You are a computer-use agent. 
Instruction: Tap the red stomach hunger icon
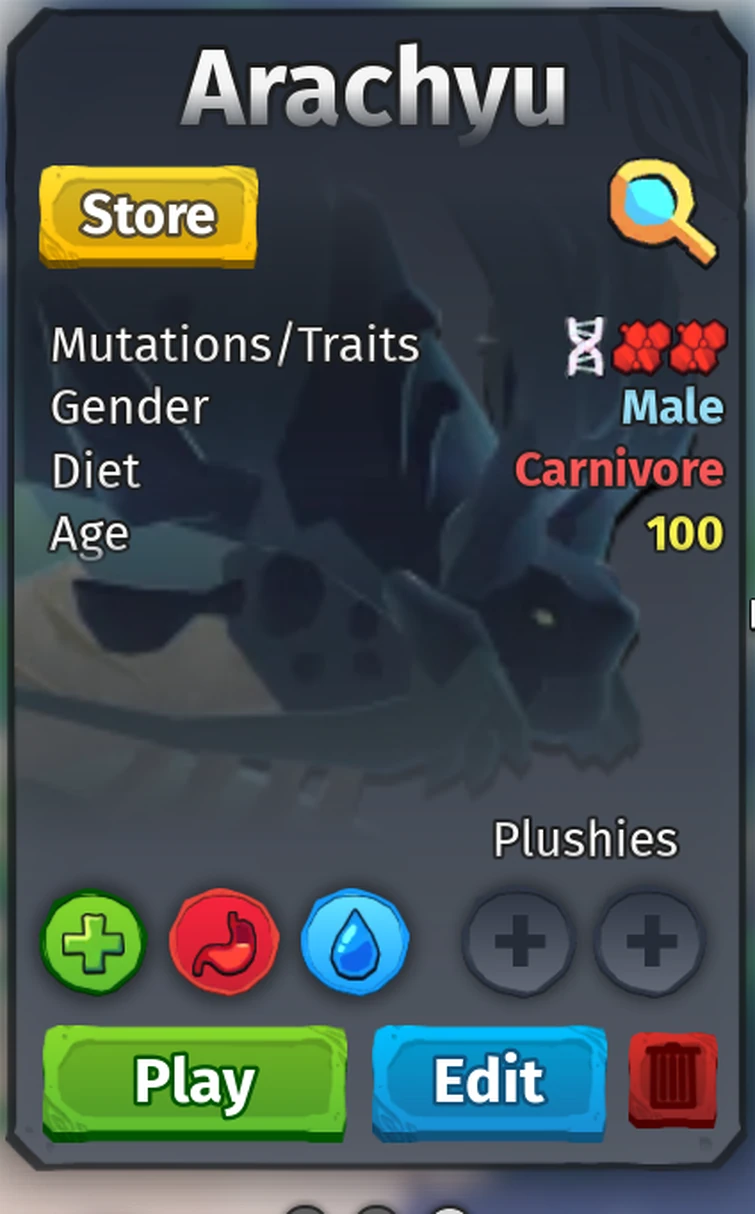(x=224, y=941)
